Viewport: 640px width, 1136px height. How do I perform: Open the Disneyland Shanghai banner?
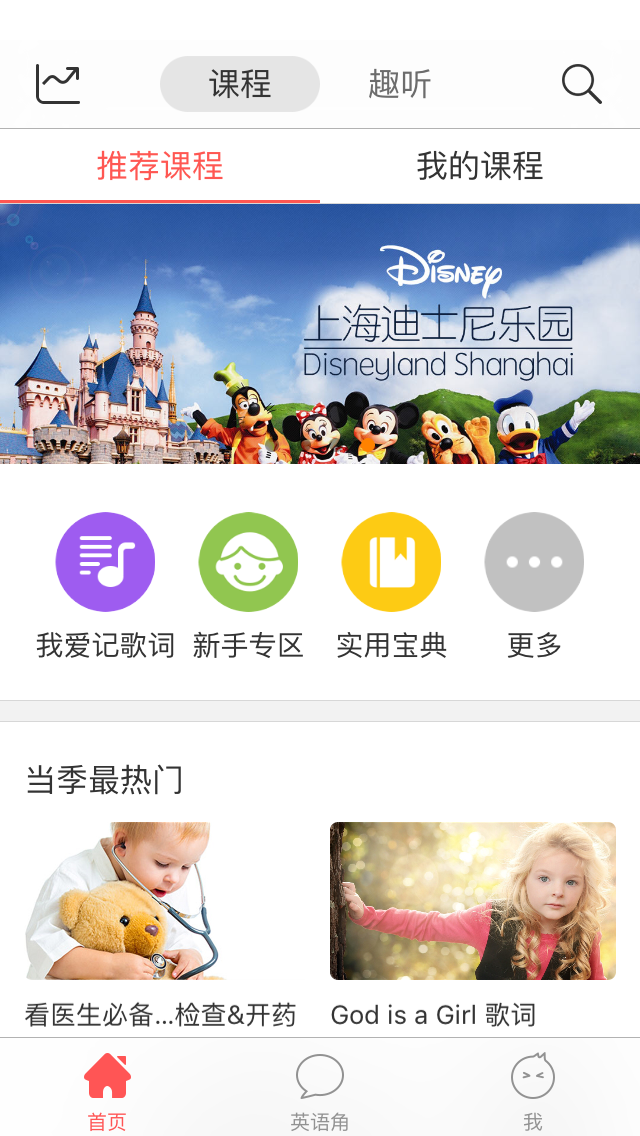(320, 334)
